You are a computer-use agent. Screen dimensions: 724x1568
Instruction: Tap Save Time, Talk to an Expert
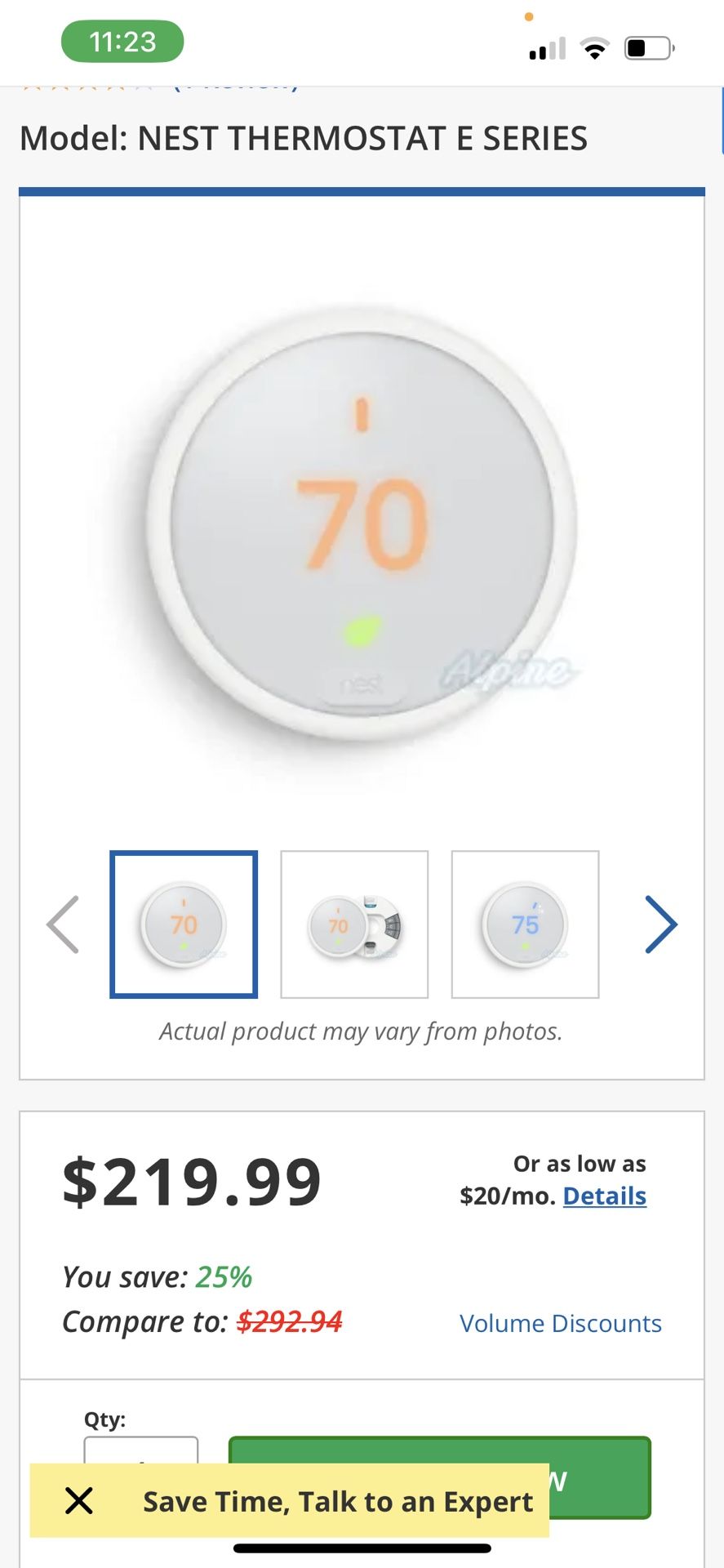(x=337, y=1501)
